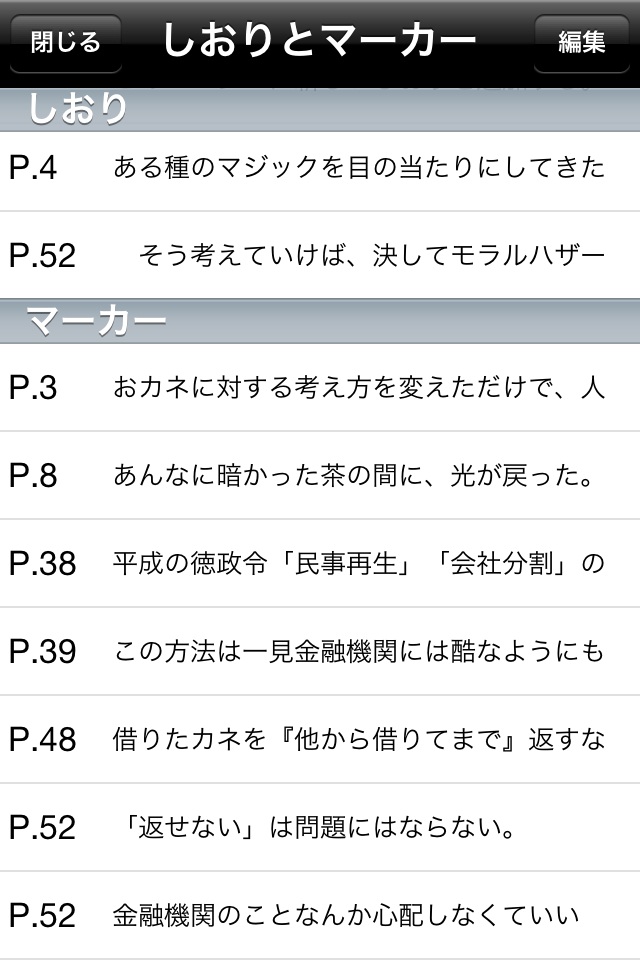Tap the 閉じる close button
640x960 pixels.
point(65,43)
